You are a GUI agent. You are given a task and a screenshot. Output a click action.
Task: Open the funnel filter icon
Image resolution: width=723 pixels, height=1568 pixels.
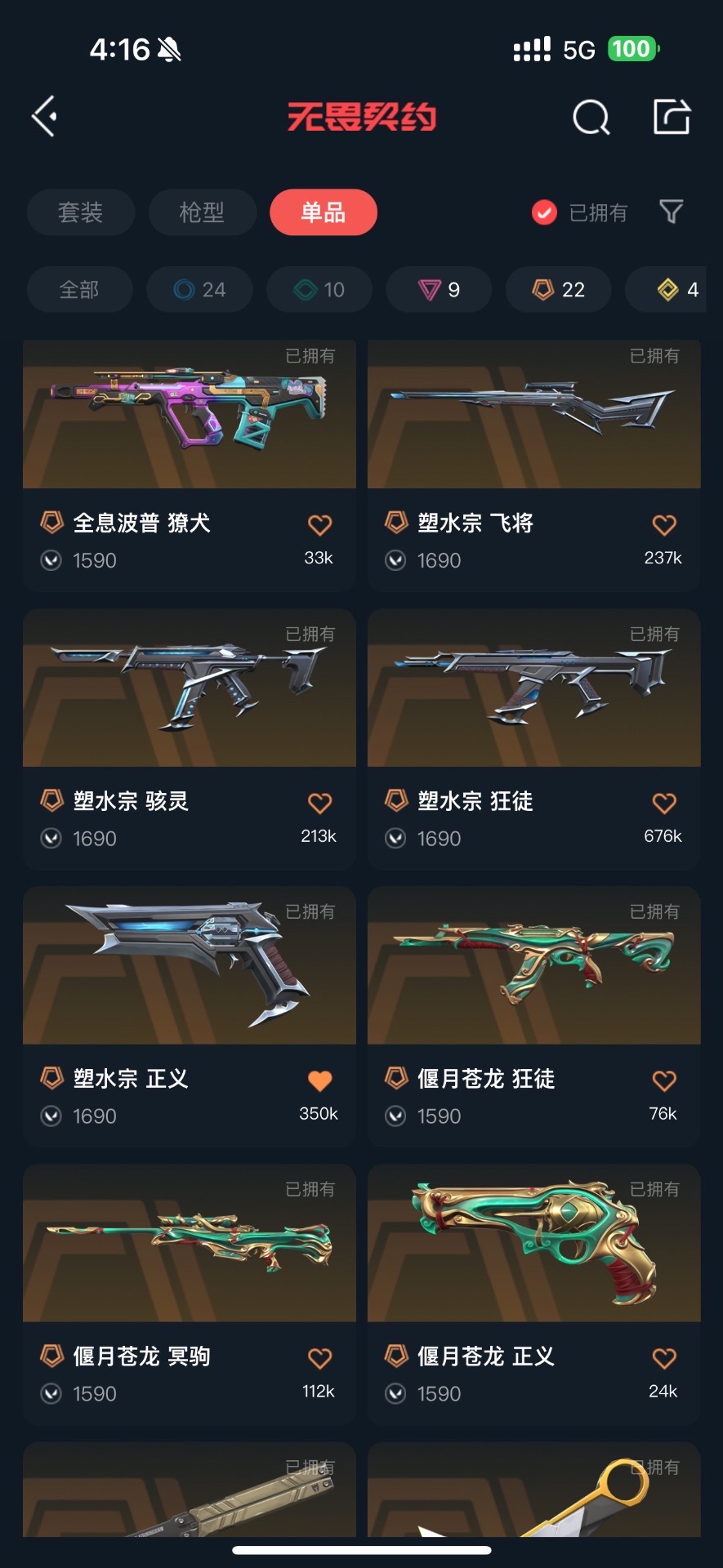click(x=671, y=212)
